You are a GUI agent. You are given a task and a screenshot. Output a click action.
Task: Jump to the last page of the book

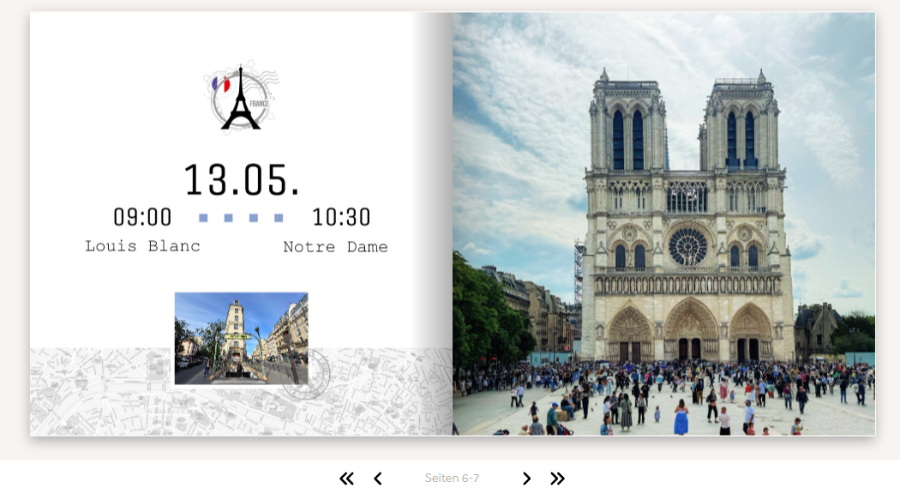pos(557,478)
